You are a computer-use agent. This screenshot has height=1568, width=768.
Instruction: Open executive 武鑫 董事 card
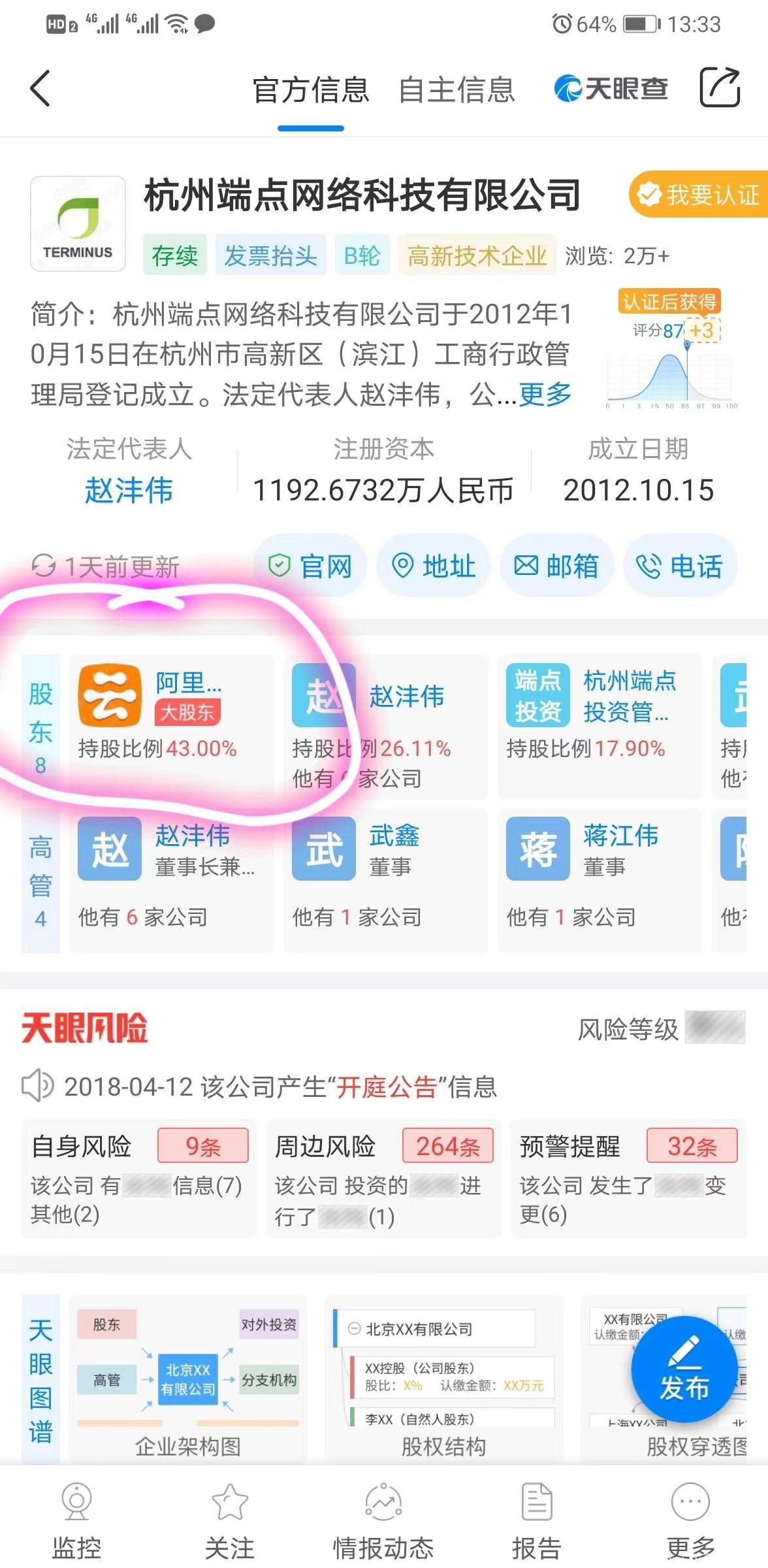point(385,879)
